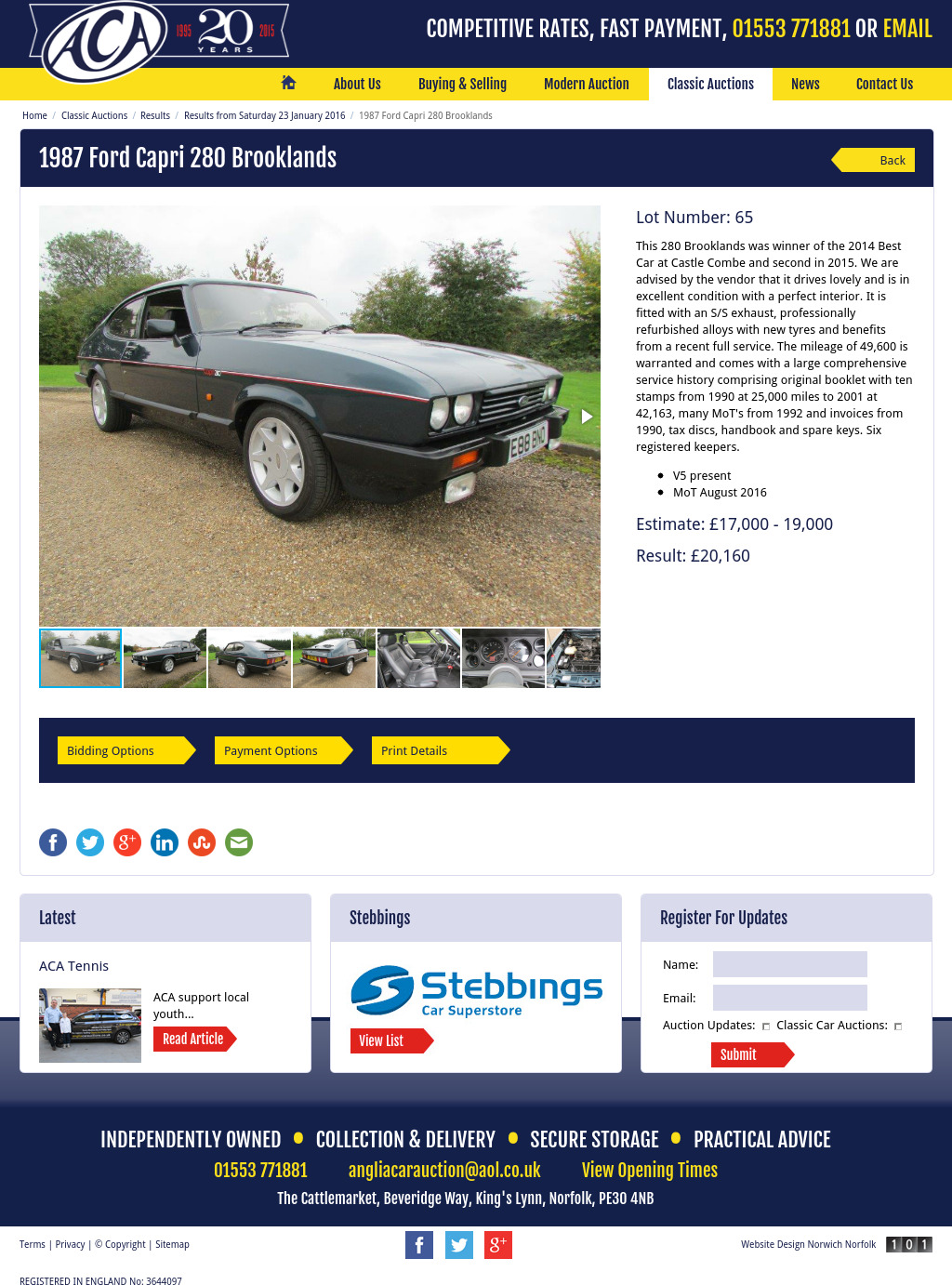
Task: Tick the Auction Updates checkbox
Action: (x=766, y=1027)
